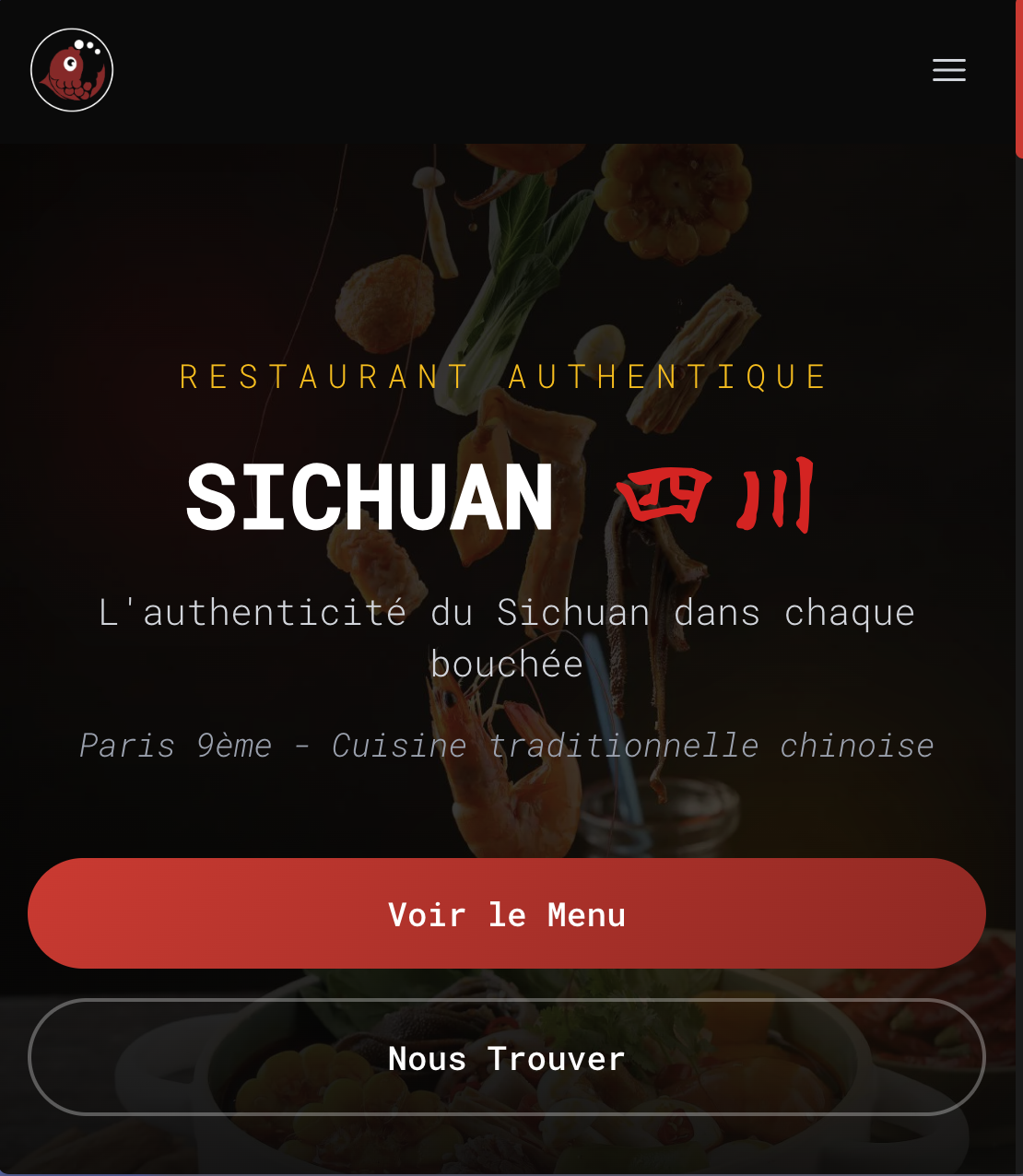Tap the Voir le Menu button
Viewport: 1023px width, 1176px height.
(x=506, y=913)
